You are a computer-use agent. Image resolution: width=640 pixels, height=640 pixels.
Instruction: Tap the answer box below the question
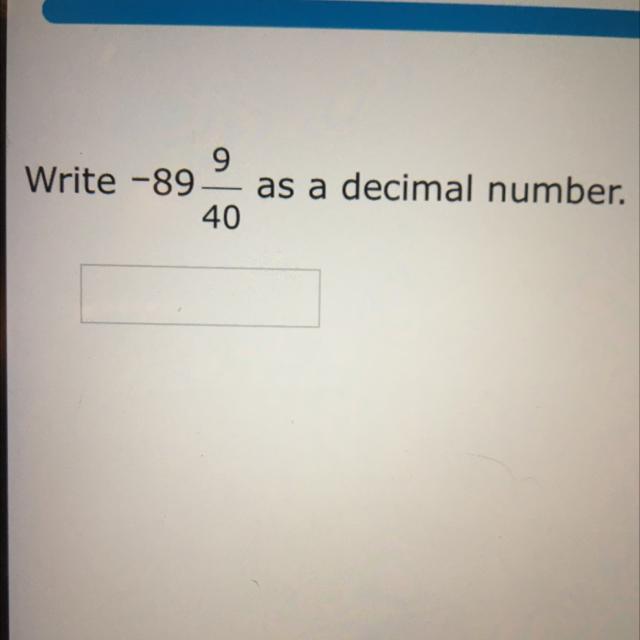click(x=200, y=296)
